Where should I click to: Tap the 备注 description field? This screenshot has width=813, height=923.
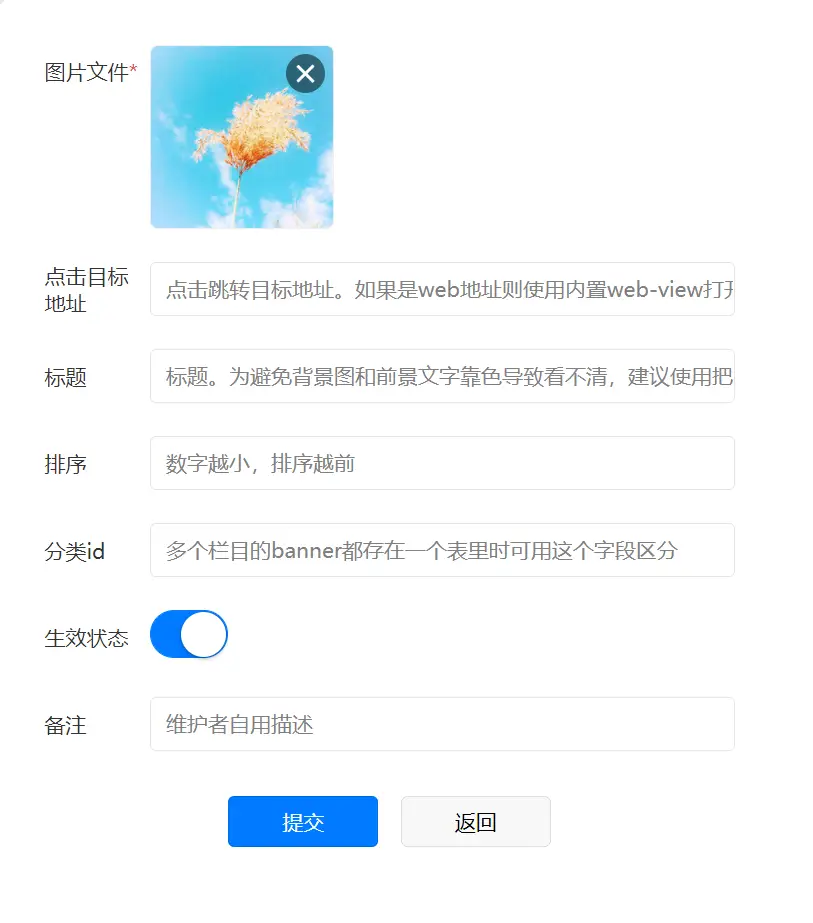[442, 724]
